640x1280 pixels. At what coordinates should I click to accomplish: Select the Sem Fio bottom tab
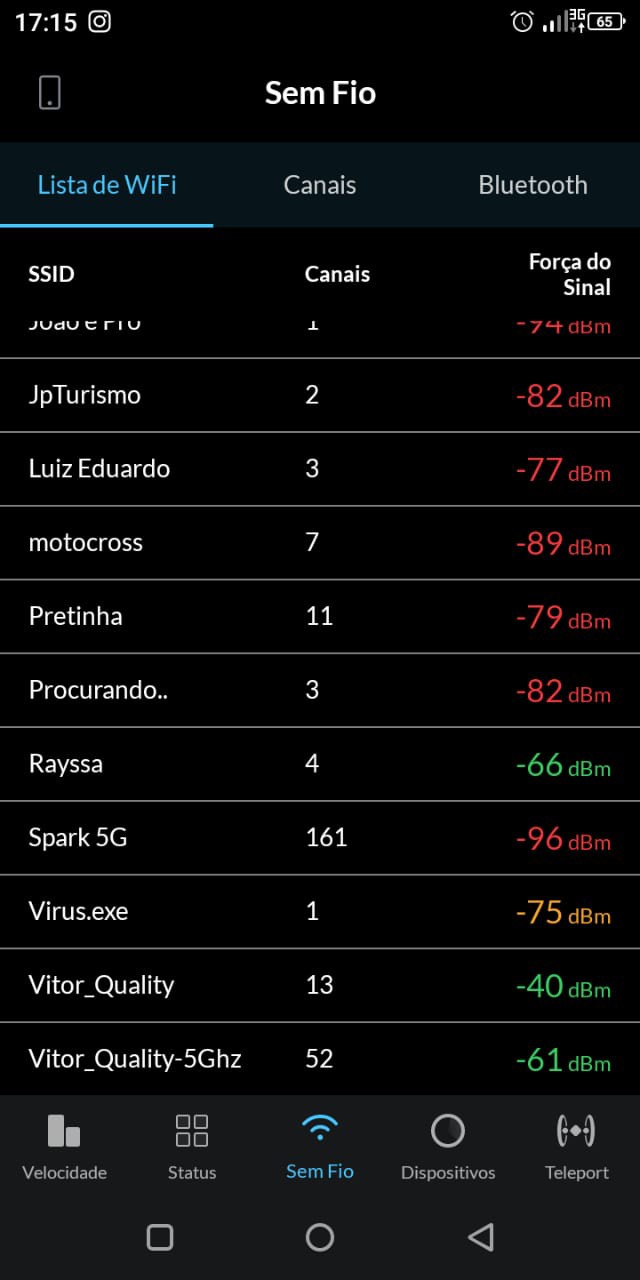[320, 1146]
